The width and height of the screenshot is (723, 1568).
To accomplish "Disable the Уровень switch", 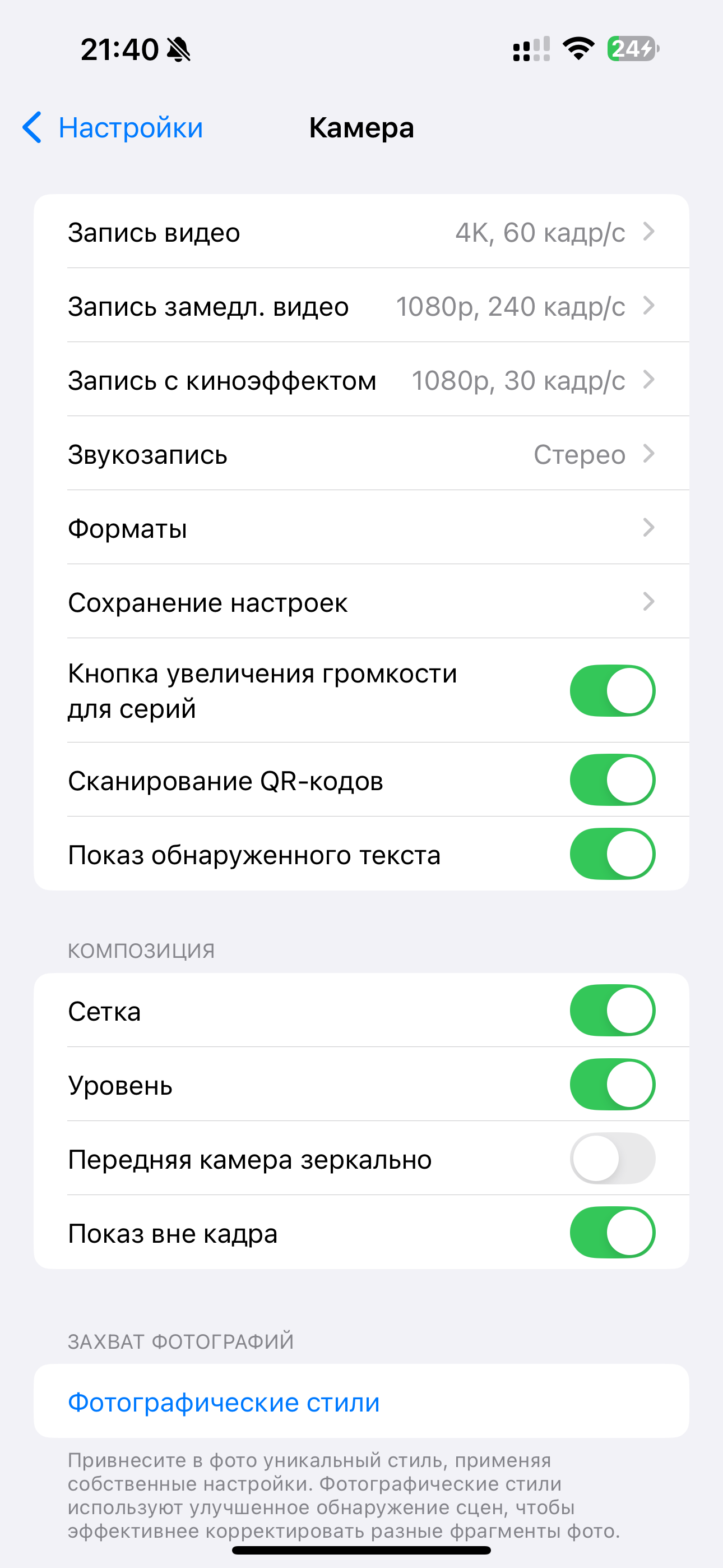I will 611,1085.
